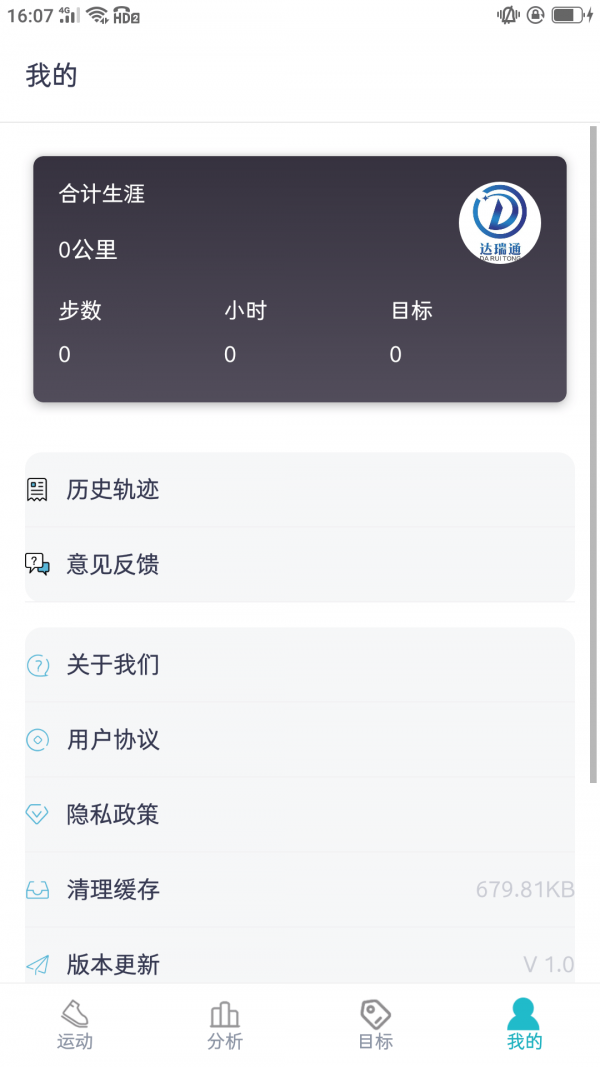Open the 意见反馈 feedback row
This screenshot has width=600, height=1067.
pos(299,565)
